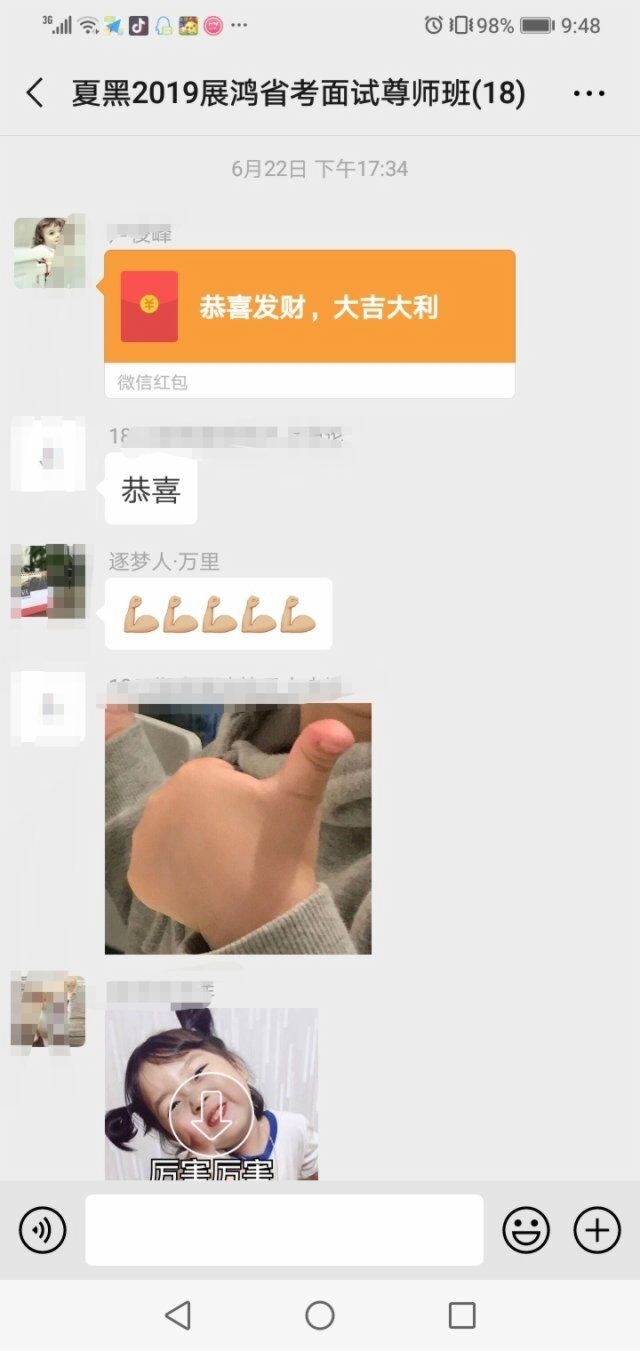Viewport: 640px width, 1351px height.
Task: Open the group chat overflow menu
Action: tap(589, 94)
